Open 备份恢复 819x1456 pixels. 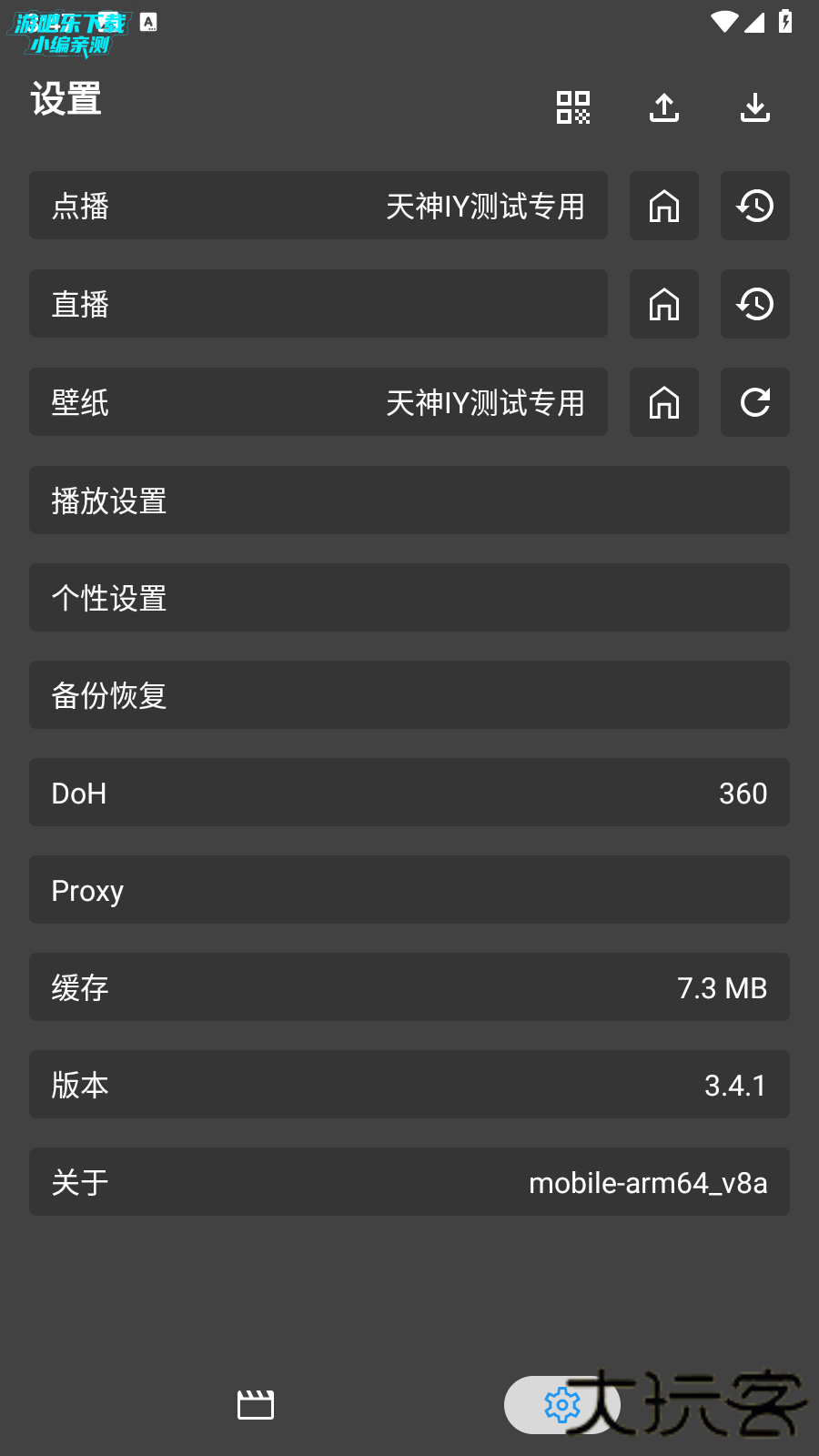point(409,695)
